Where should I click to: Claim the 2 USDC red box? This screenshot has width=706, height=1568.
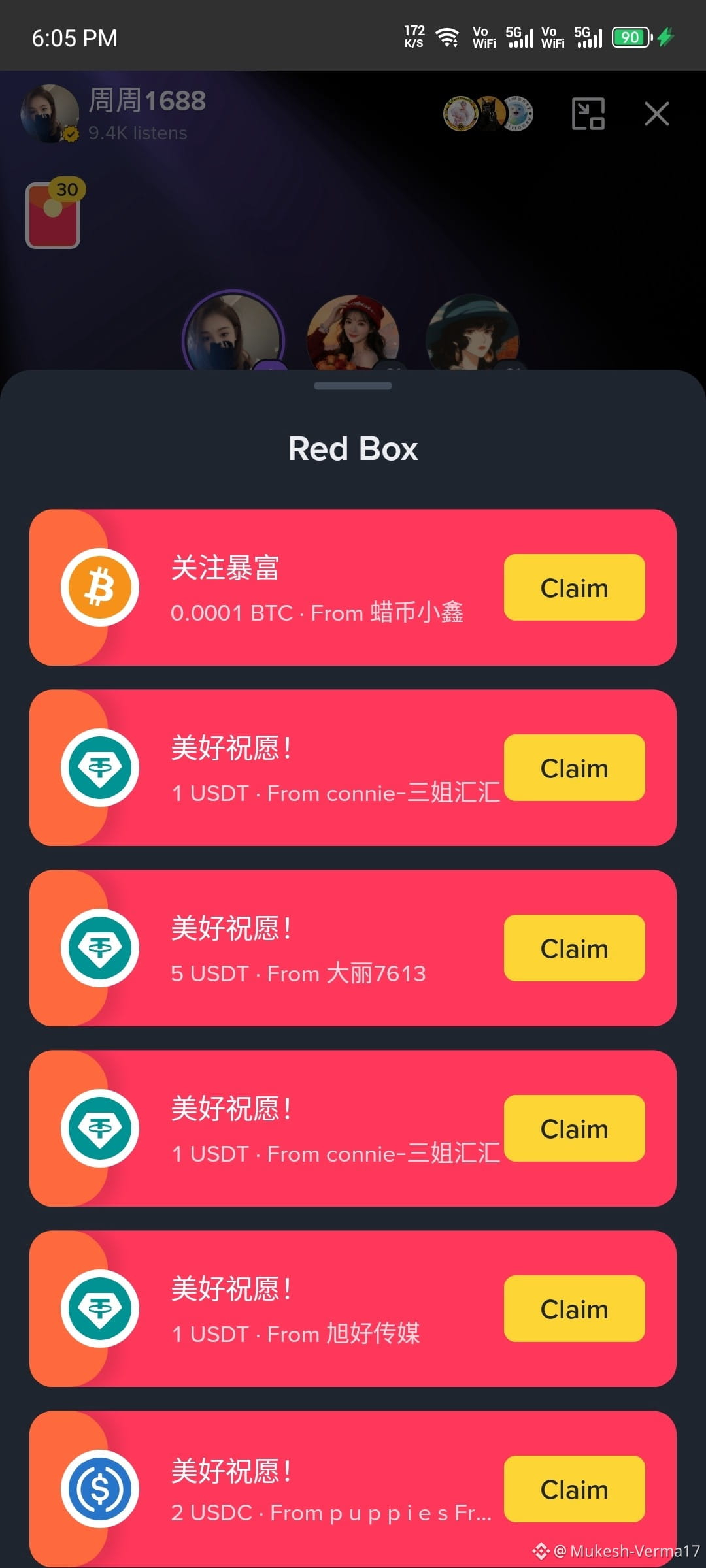[574, 1490]
